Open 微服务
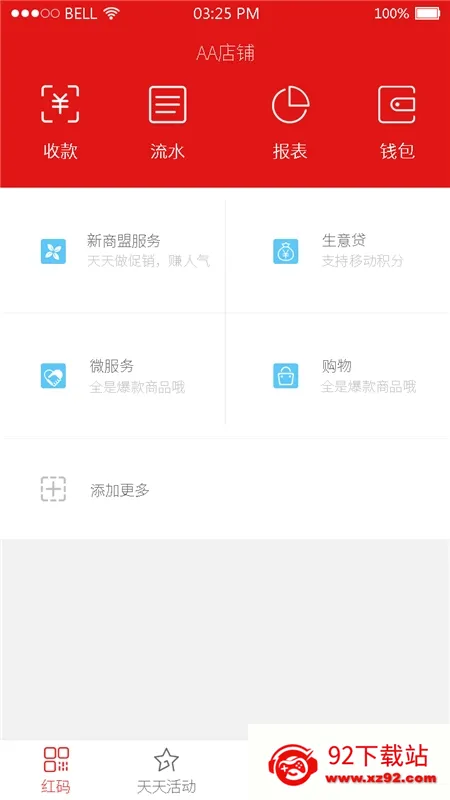The width and height of the screenshot is (450, 800). coord(113,375)
